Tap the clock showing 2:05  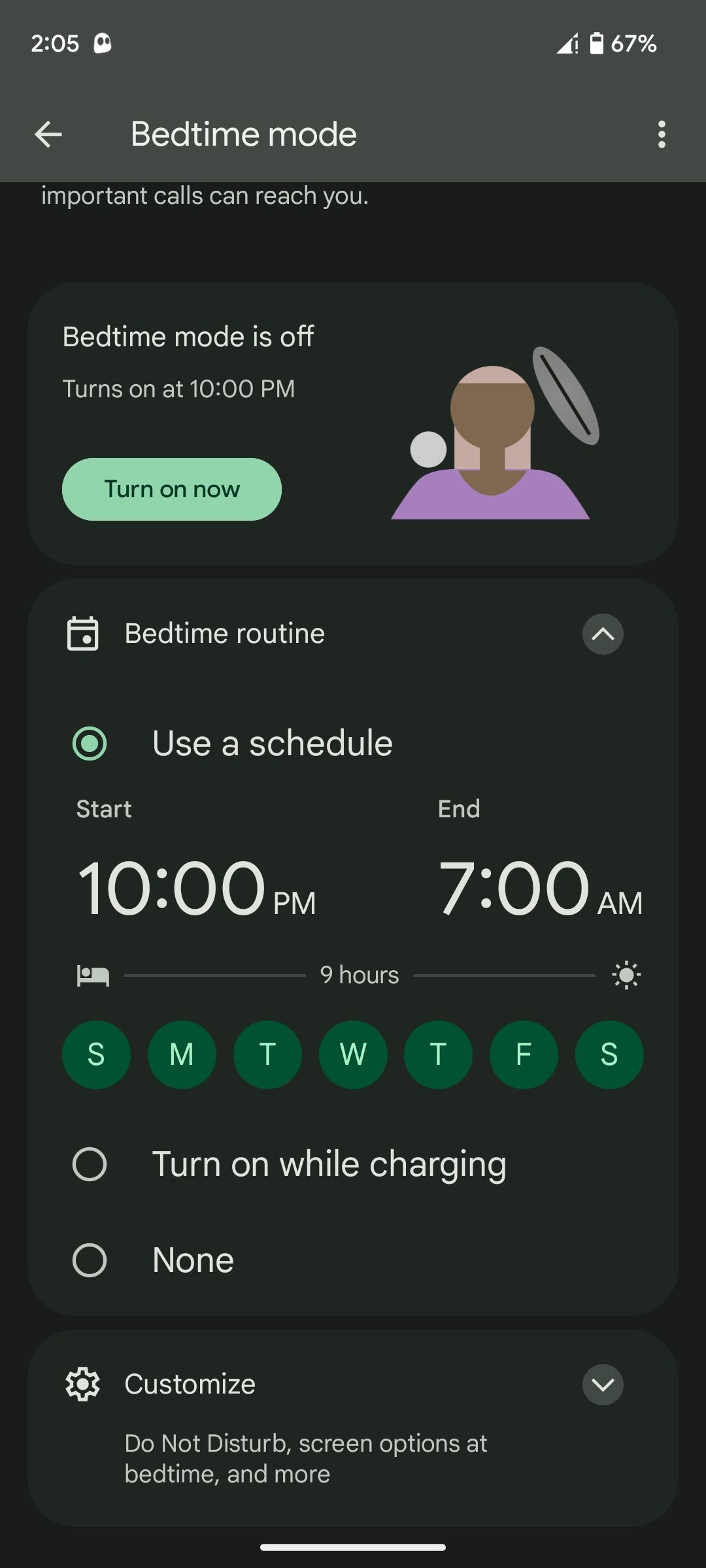click(54, 43)
